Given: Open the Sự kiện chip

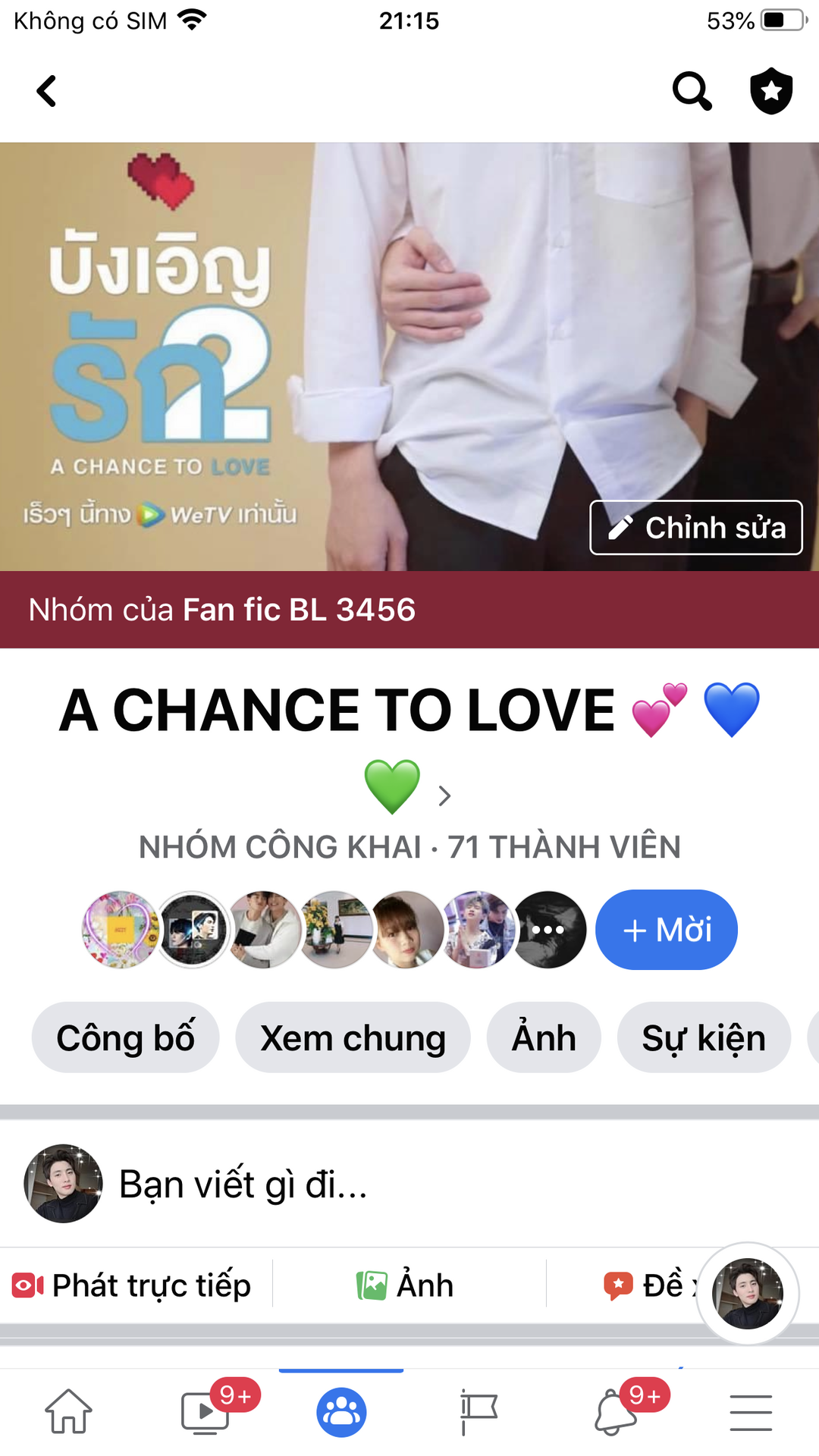Looking at the screenshot, I should (703, 1038).
